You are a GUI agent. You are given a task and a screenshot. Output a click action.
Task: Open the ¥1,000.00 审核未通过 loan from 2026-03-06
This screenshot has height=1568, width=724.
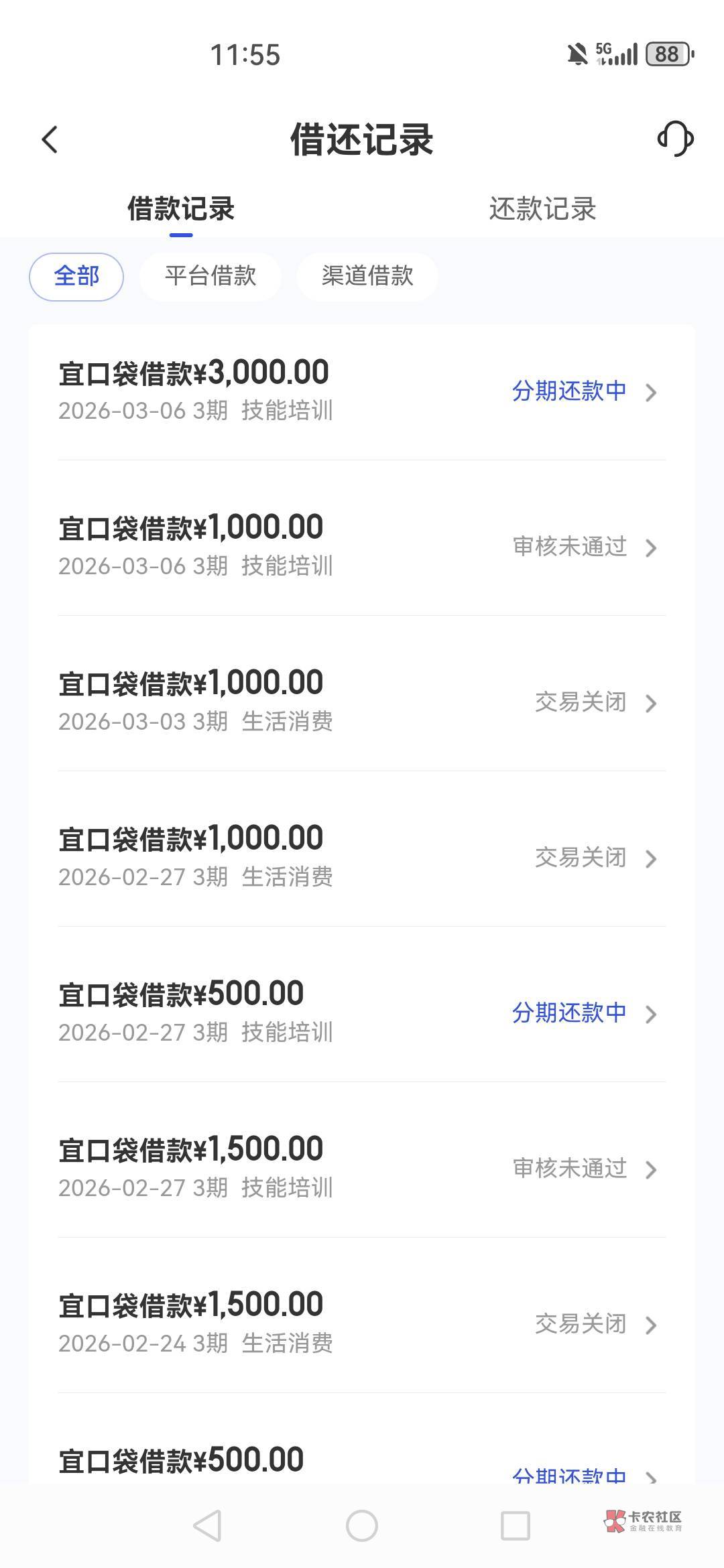pyautogui.click(x=362, y=546)
